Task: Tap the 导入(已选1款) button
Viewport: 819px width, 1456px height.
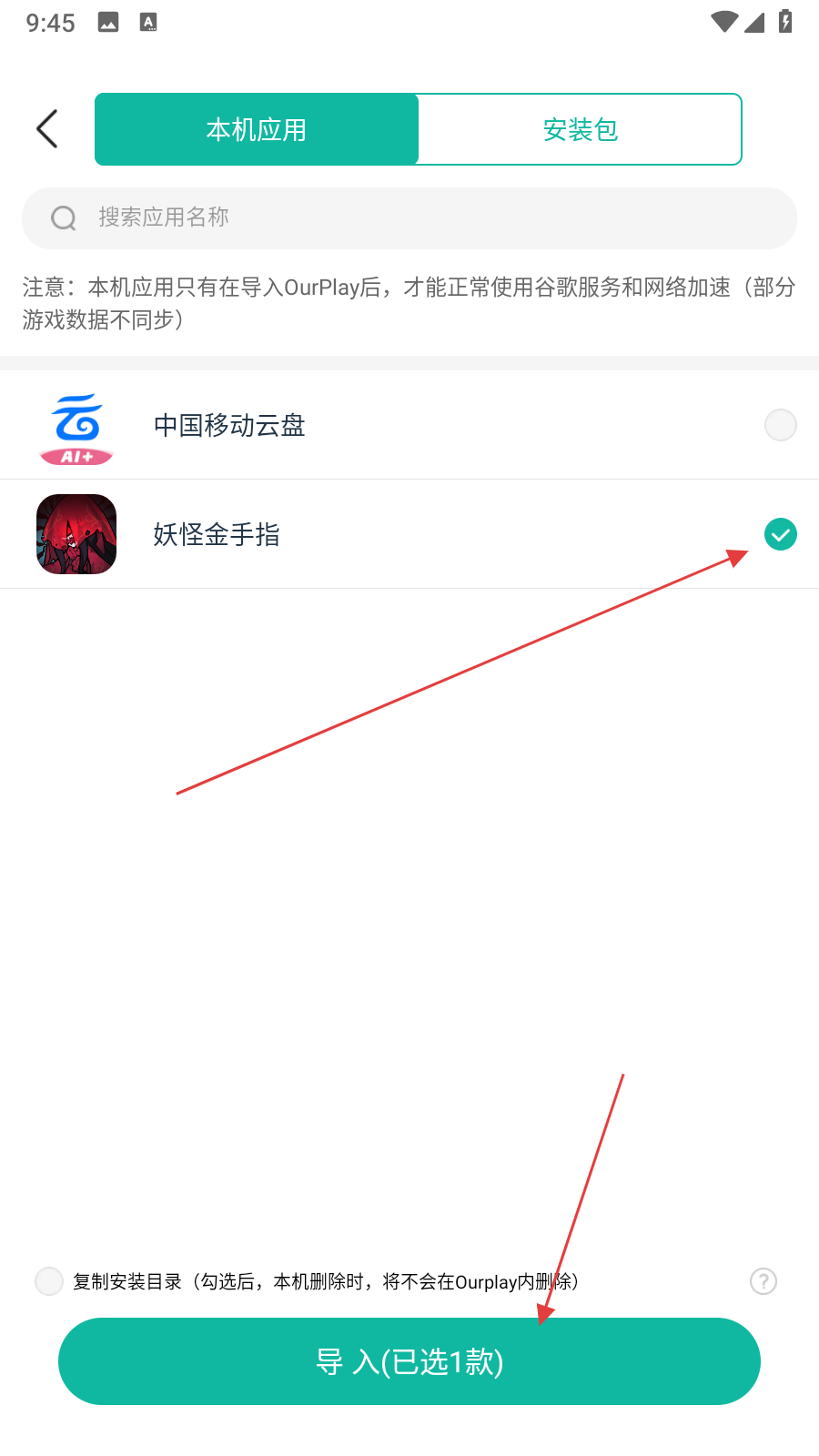Action: (x=409, y=1361)
